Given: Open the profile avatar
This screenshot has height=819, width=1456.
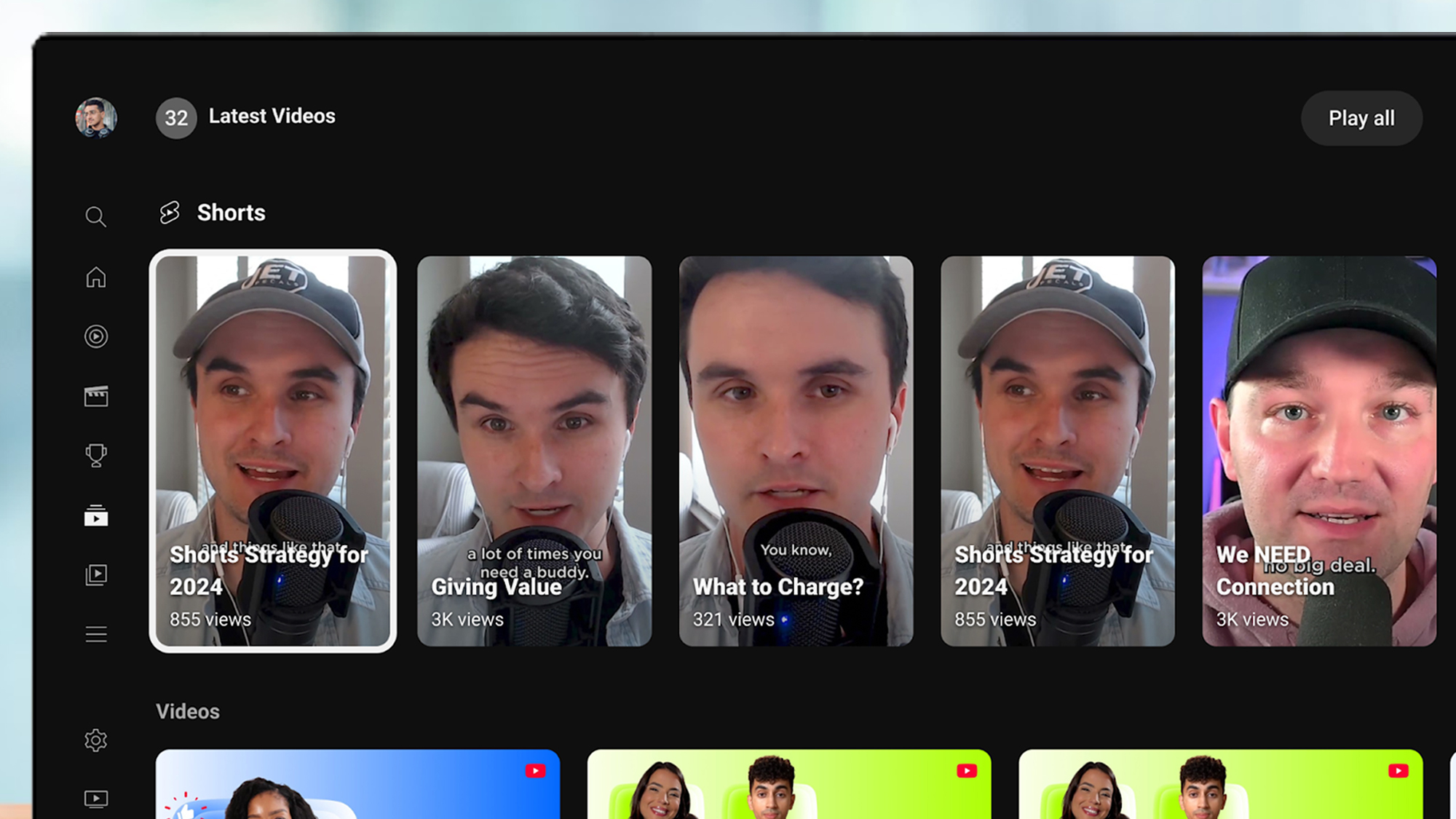Looking at the screenshot, I should coord(96,117).
